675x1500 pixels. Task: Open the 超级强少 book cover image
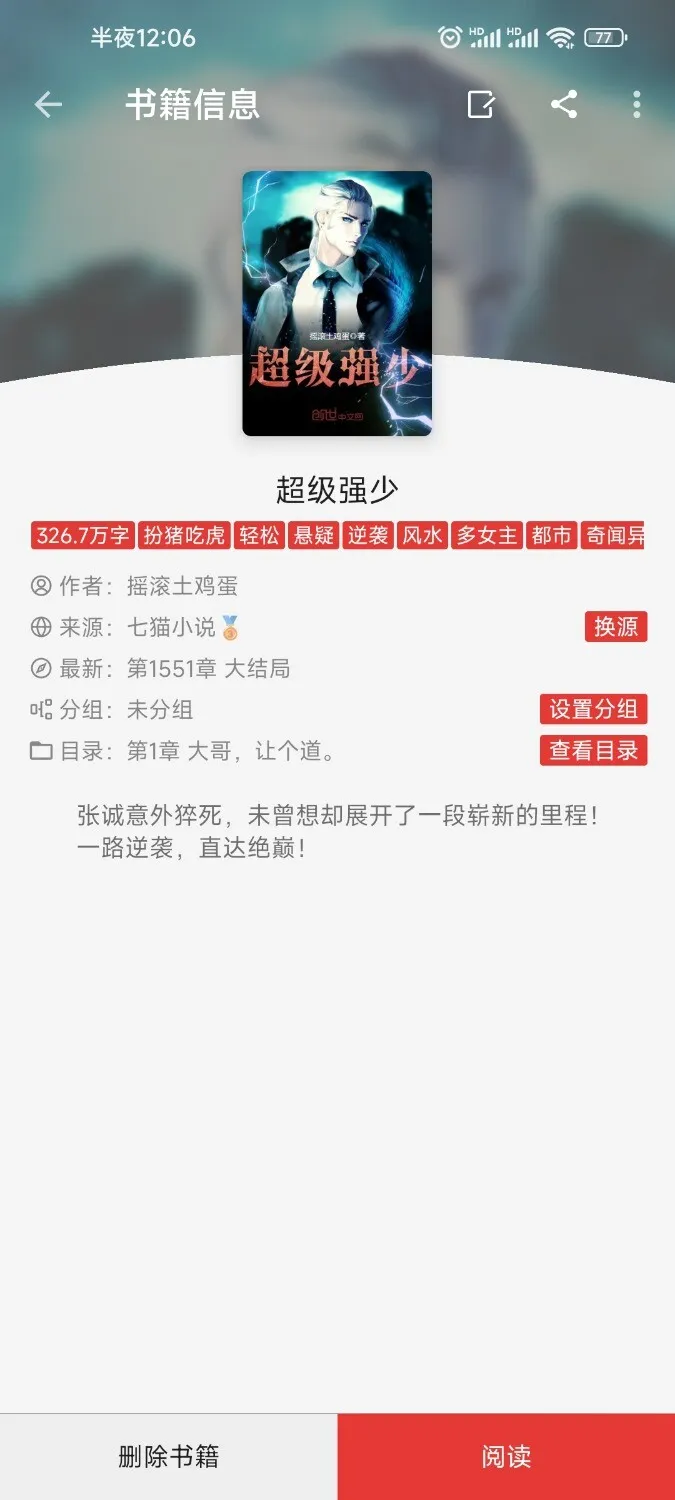[x=337, y=303]
